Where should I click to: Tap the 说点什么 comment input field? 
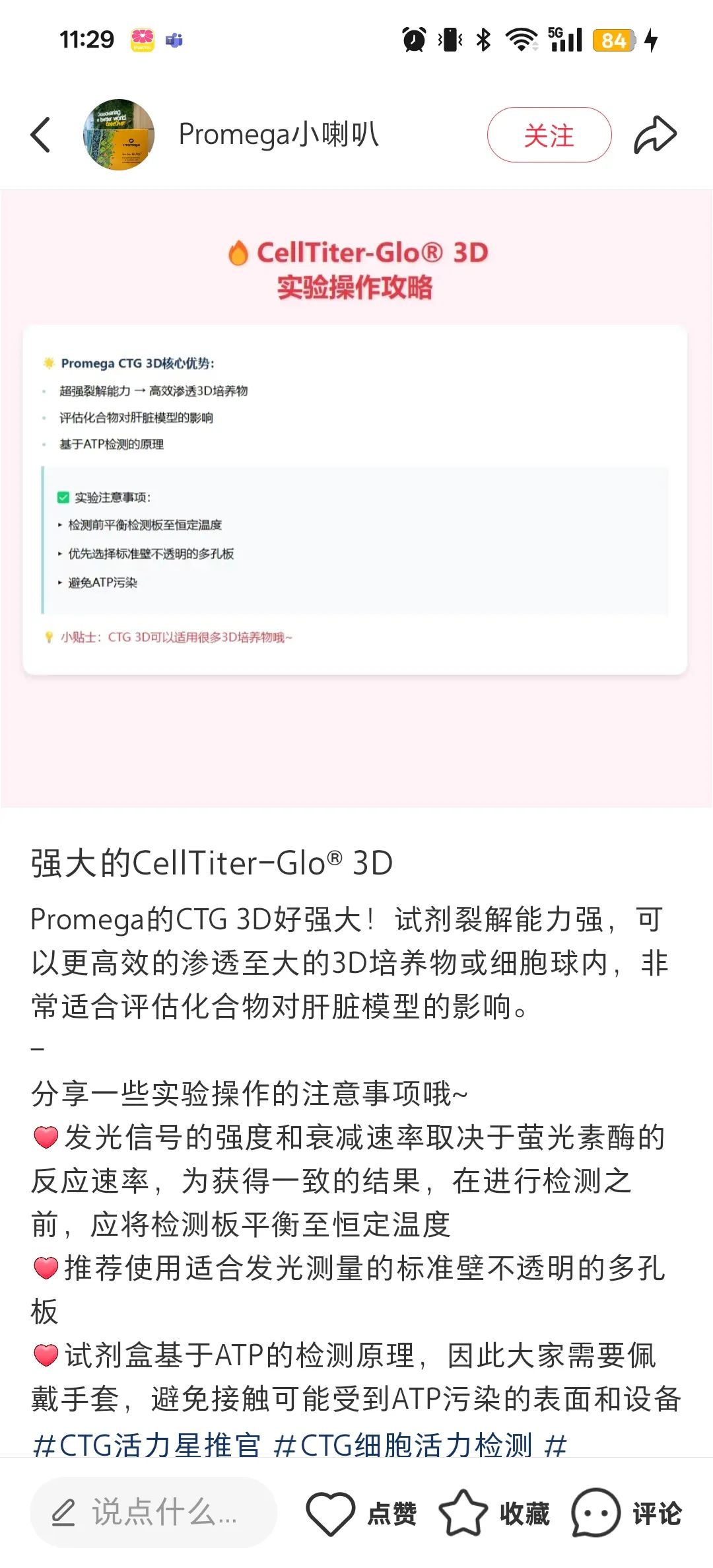[x=153, y=1512]
